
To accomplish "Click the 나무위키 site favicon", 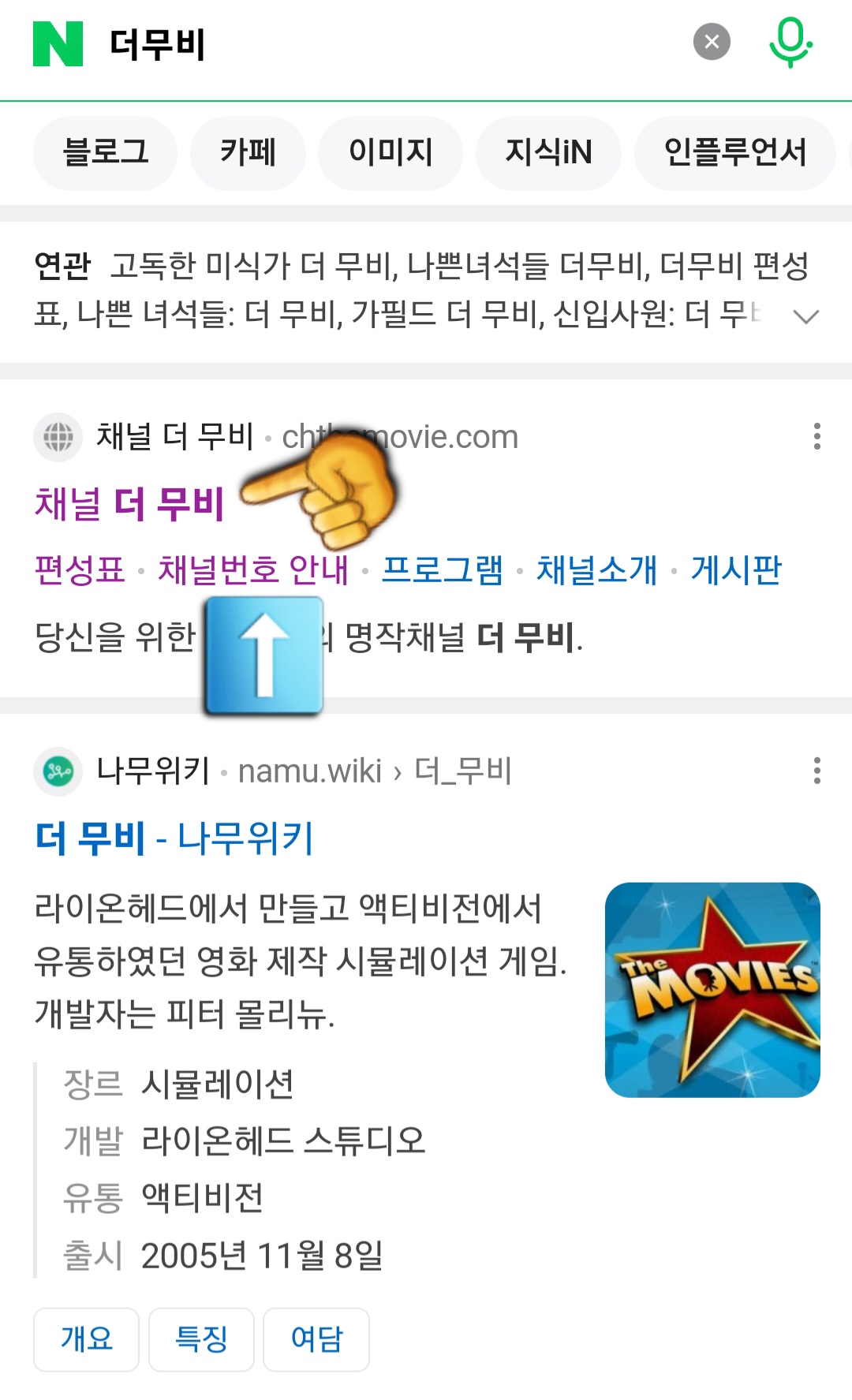I will (58, 771).
